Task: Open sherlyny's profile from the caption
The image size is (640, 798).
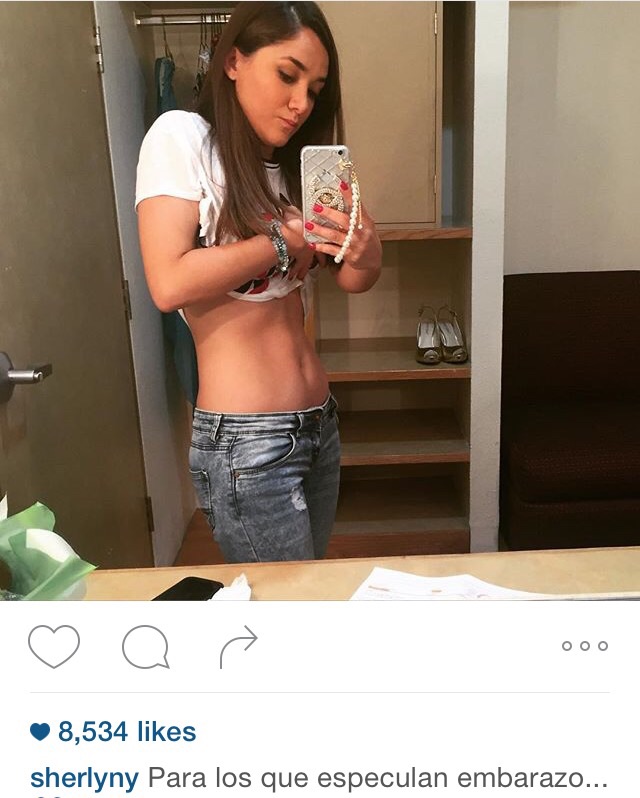Action: pyautogui.click(x=84, y=777)
